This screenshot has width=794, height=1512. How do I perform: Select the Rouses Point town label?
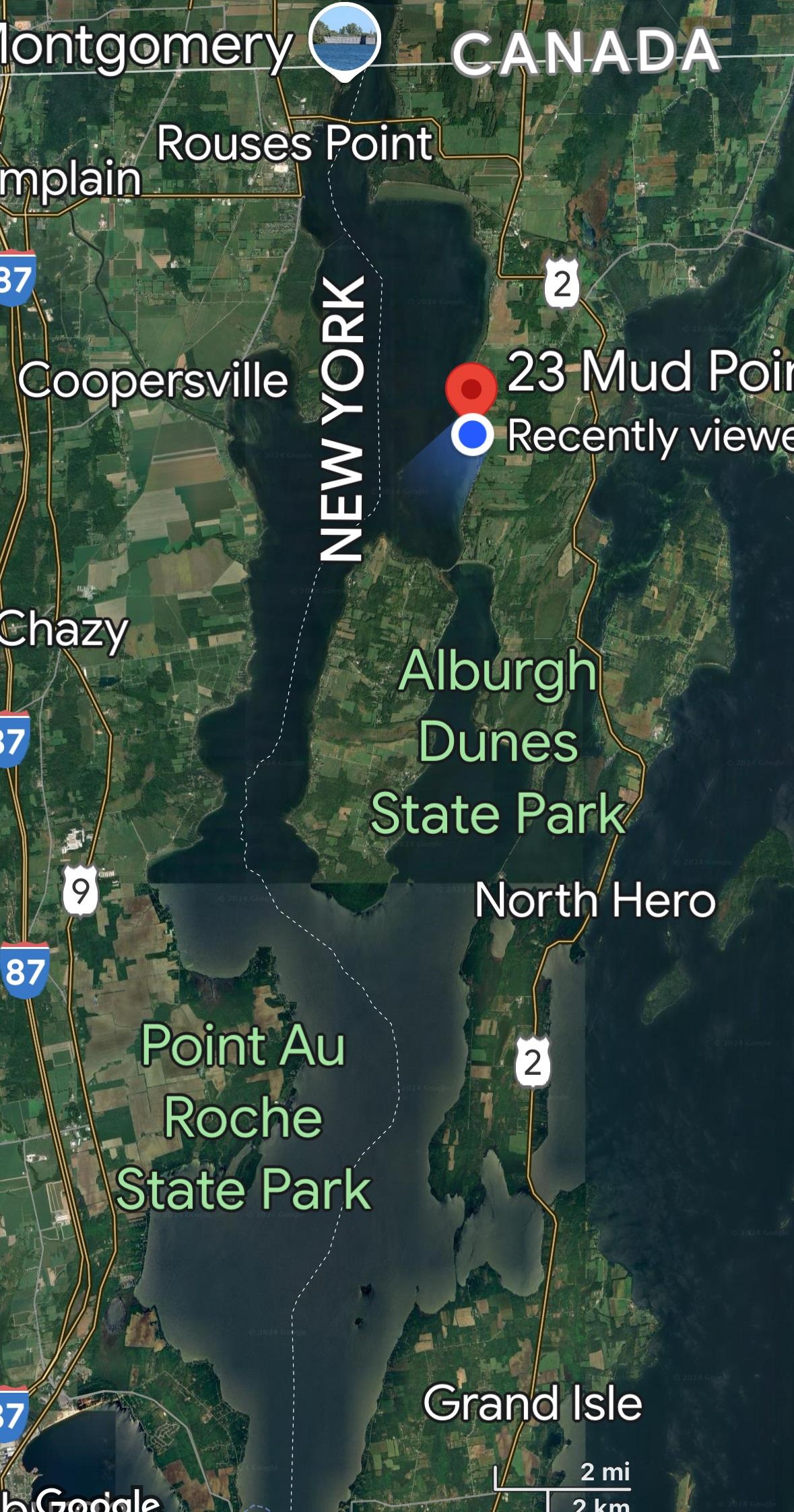(x=294, y=143)
